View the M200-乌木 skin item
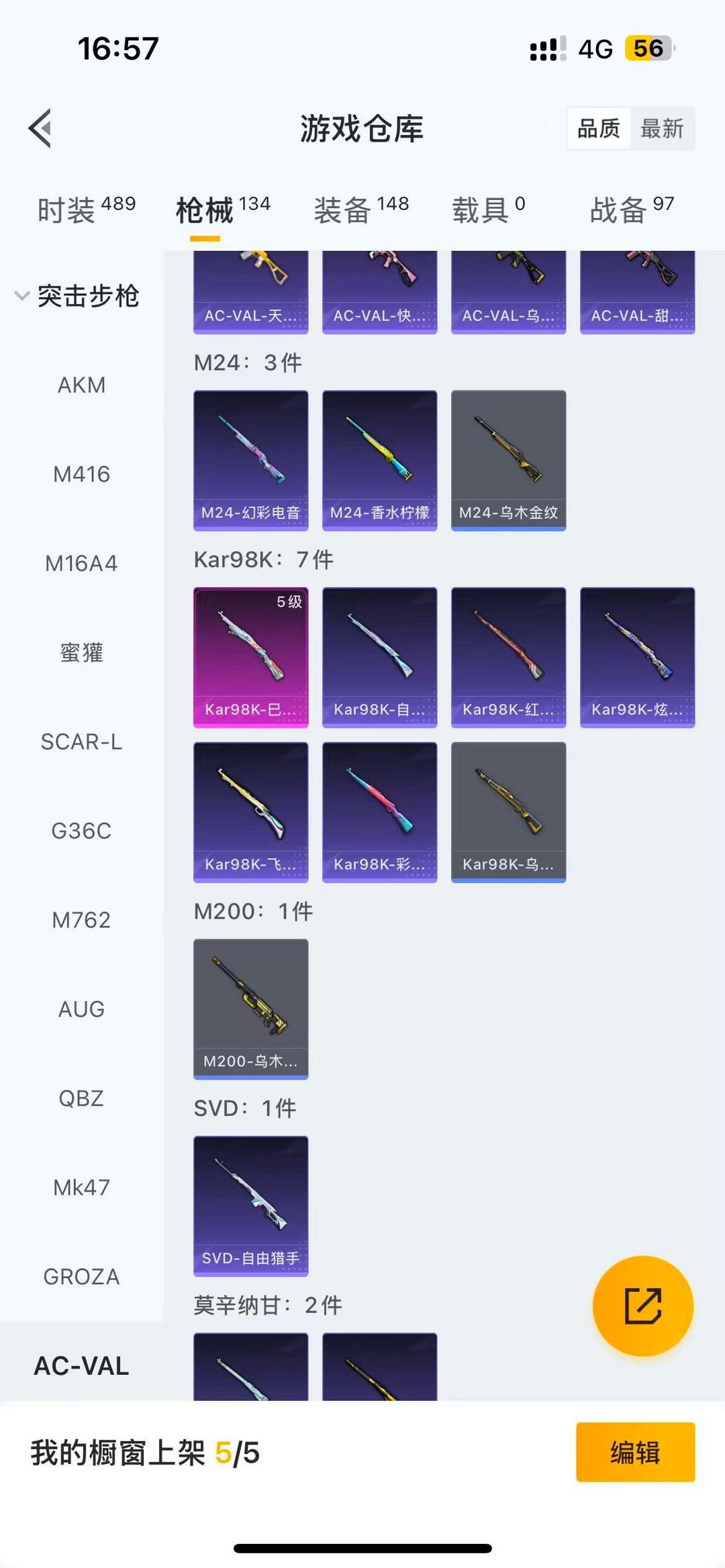 251,1009
